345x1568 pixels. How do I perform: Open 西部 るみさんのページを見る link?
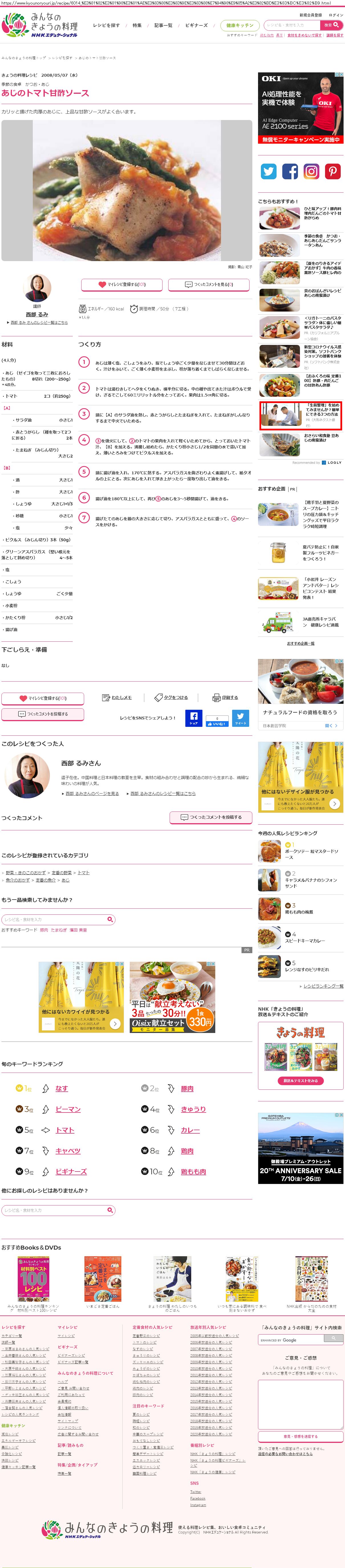point(92,794)
